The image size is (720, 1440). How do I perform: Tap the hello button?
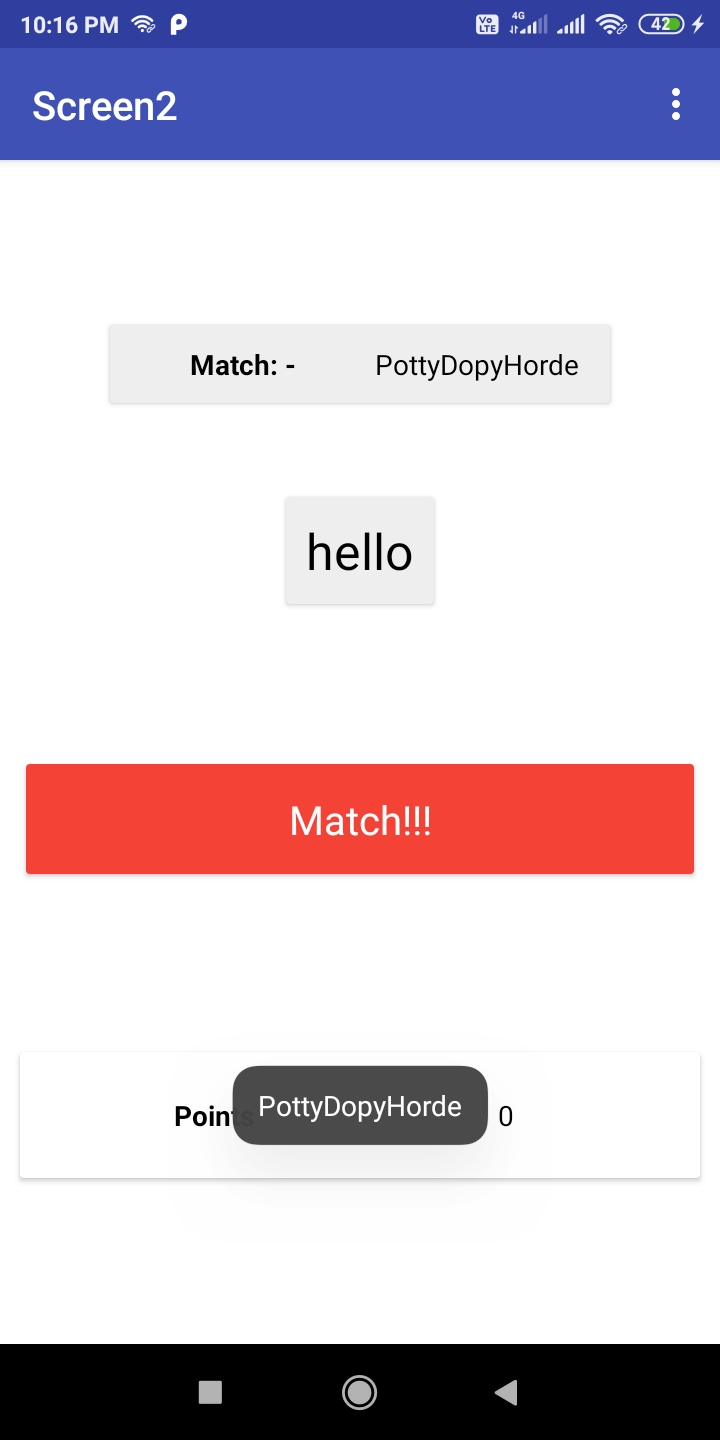click(x=359, y=551)
